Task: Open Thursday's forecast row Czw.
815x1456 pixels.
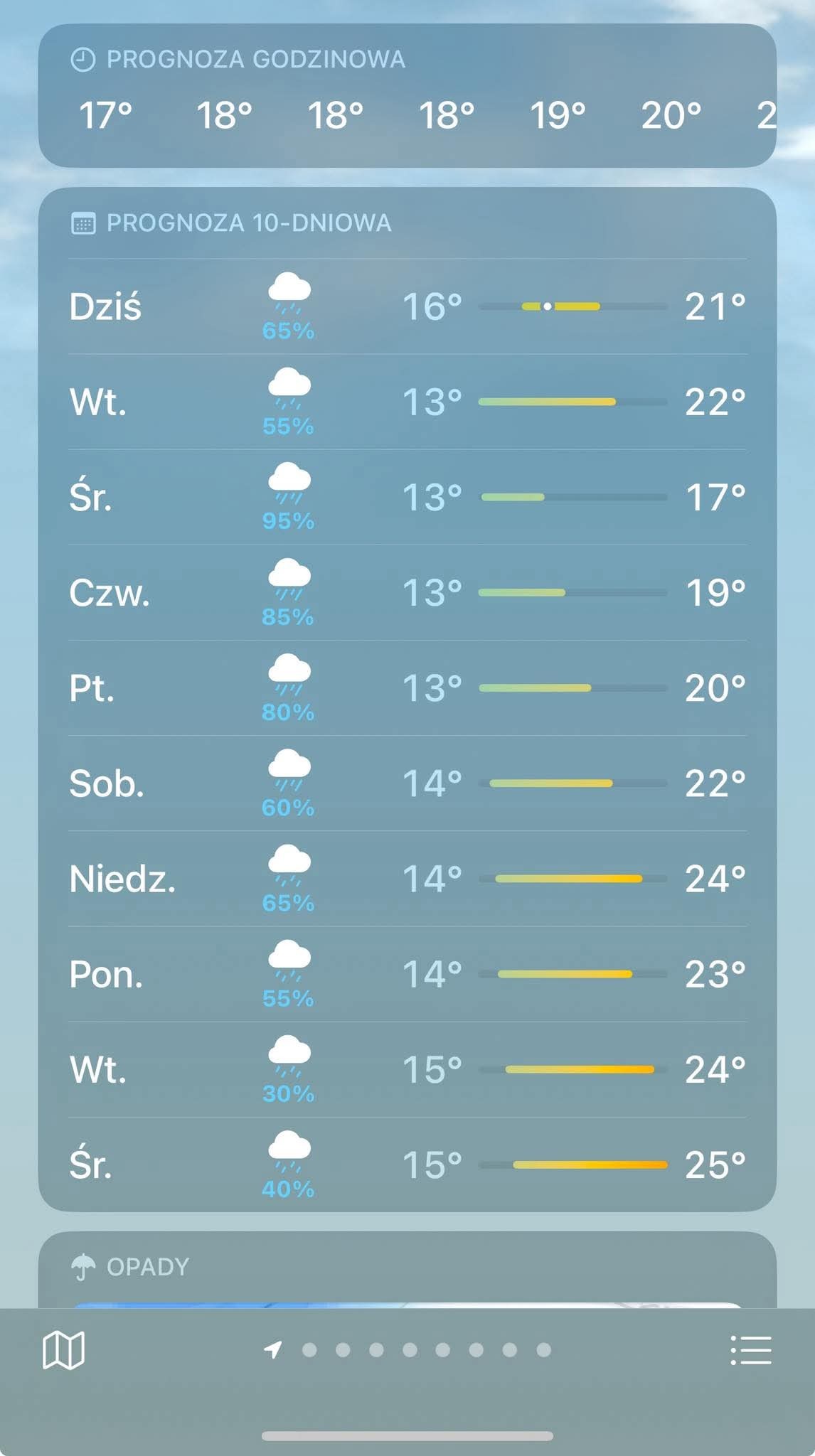Action: coord(407,593)
